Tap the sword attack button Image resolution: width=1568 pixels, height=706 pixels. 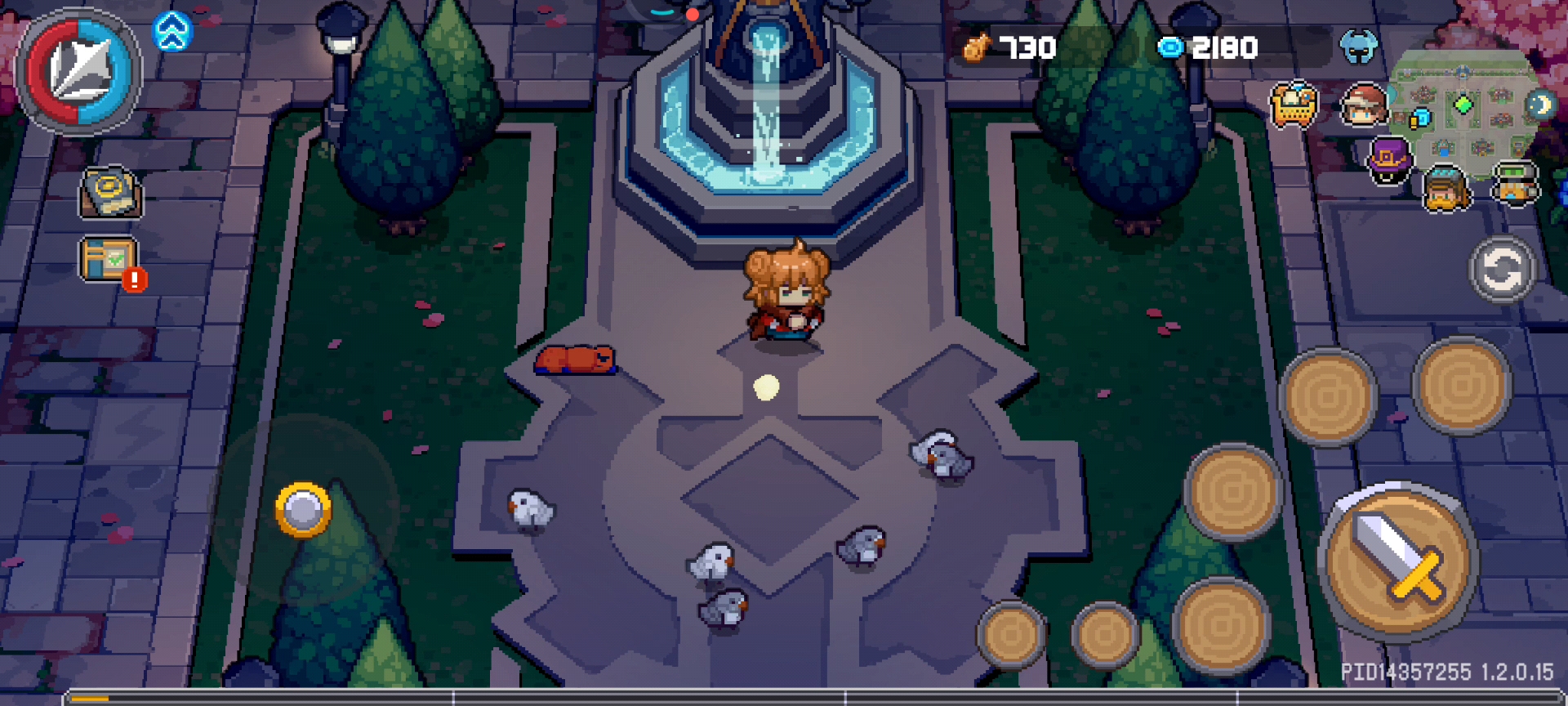click(x=1397, y=561)
